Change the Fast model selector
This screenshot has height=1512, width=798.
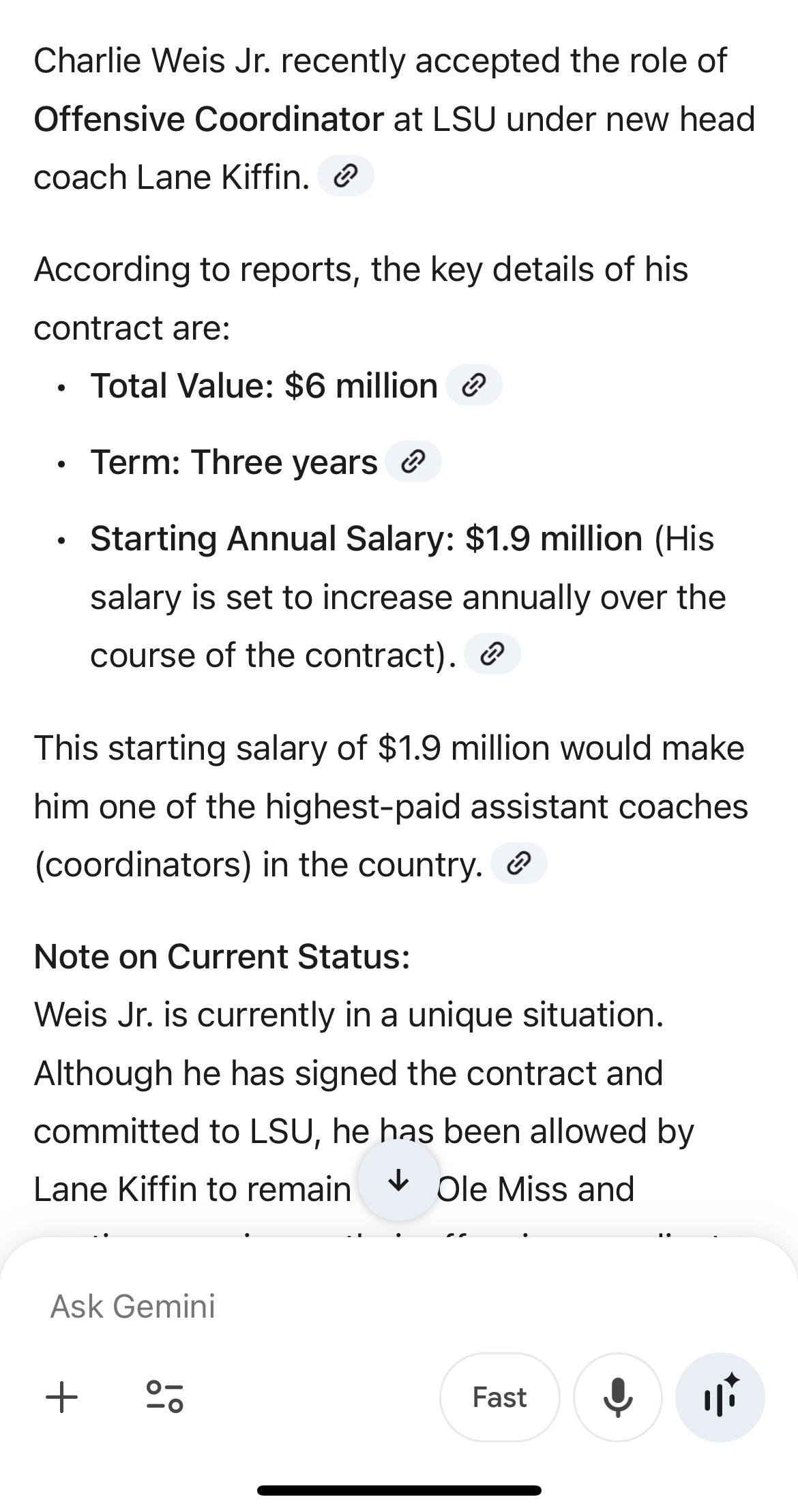pos(499,1397)
